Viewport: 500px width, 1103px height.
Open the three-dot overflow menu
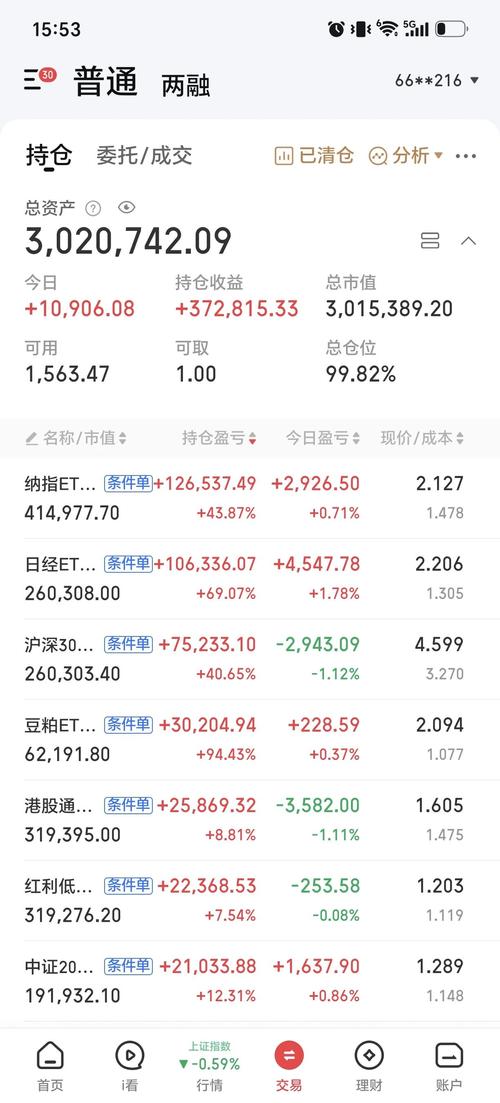[466, 156]
